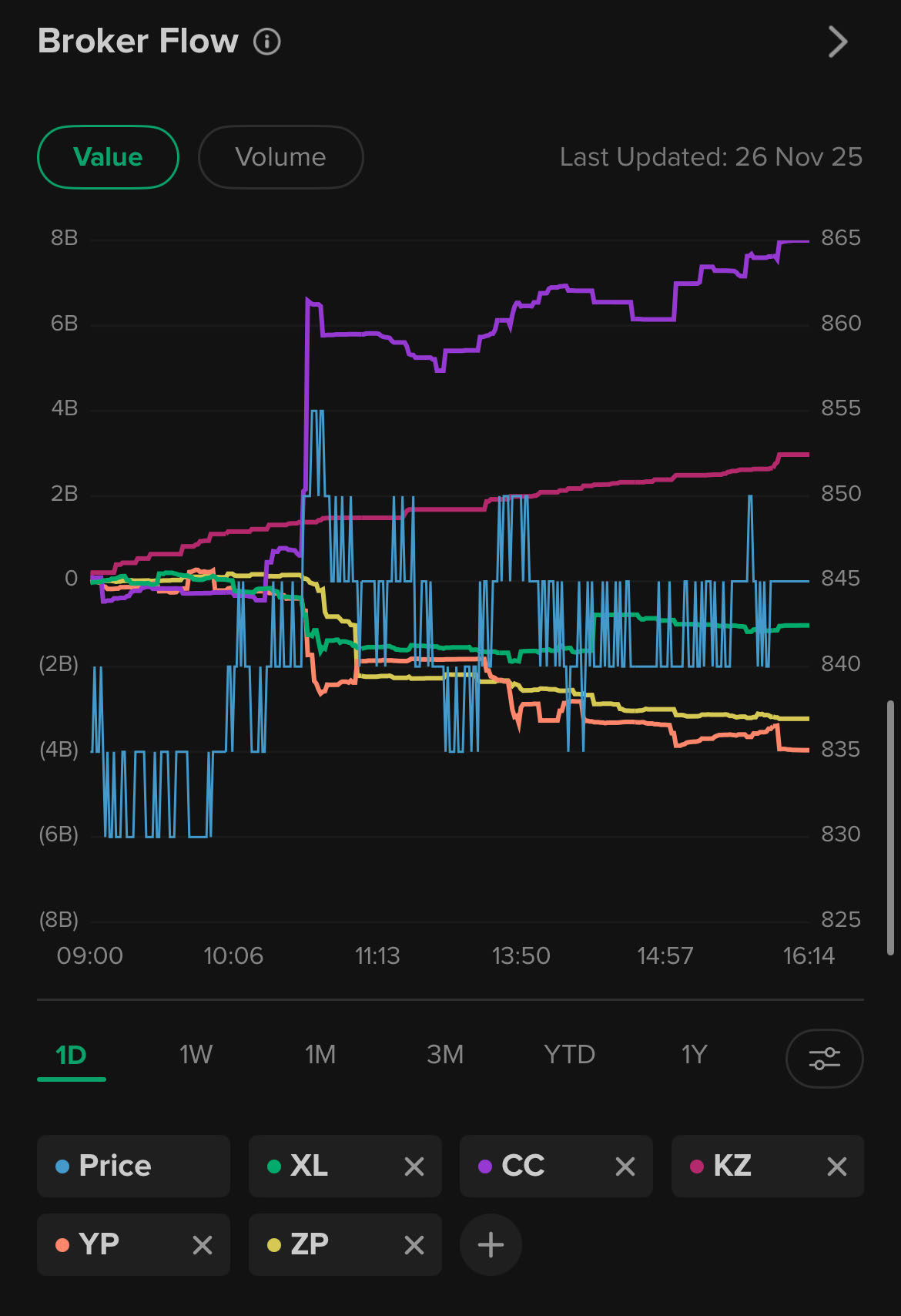The image size is (901, 1316).
Task: Select the Value chip
Action: pyautogui.click(x=108, y=157)
